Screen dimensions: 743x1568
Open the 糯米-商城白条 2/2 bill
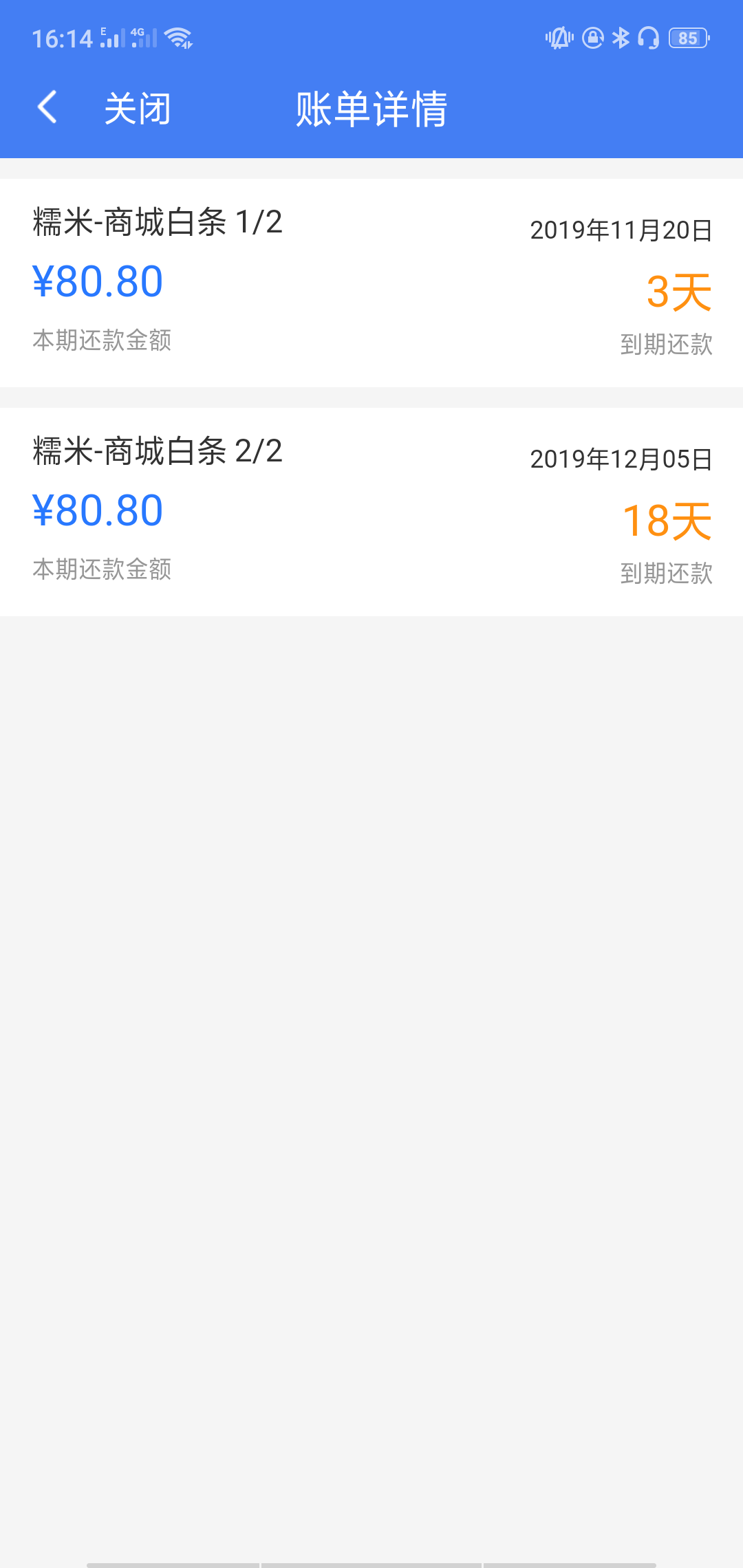[x=371, y=512]
